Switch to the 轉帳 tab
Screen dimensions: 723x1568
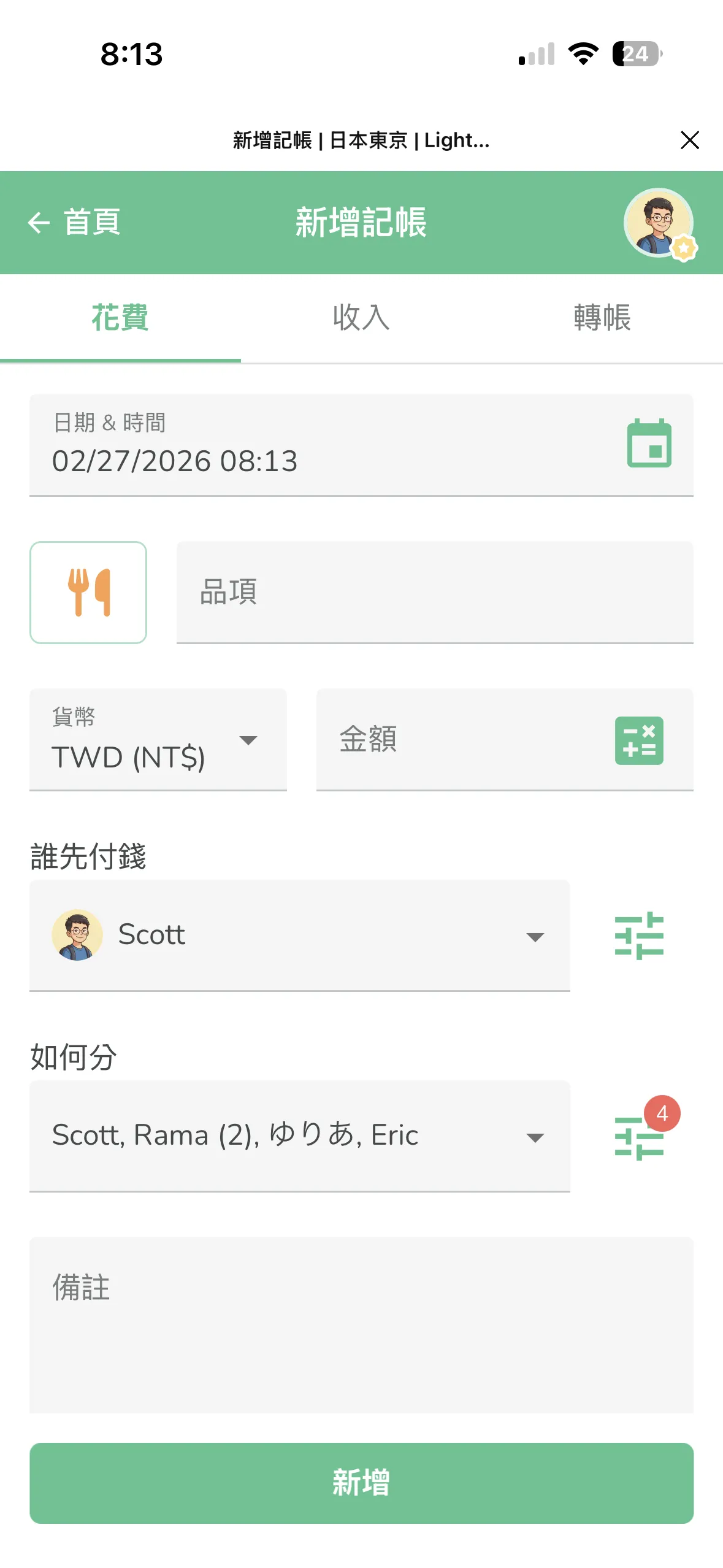click(602, 318)
